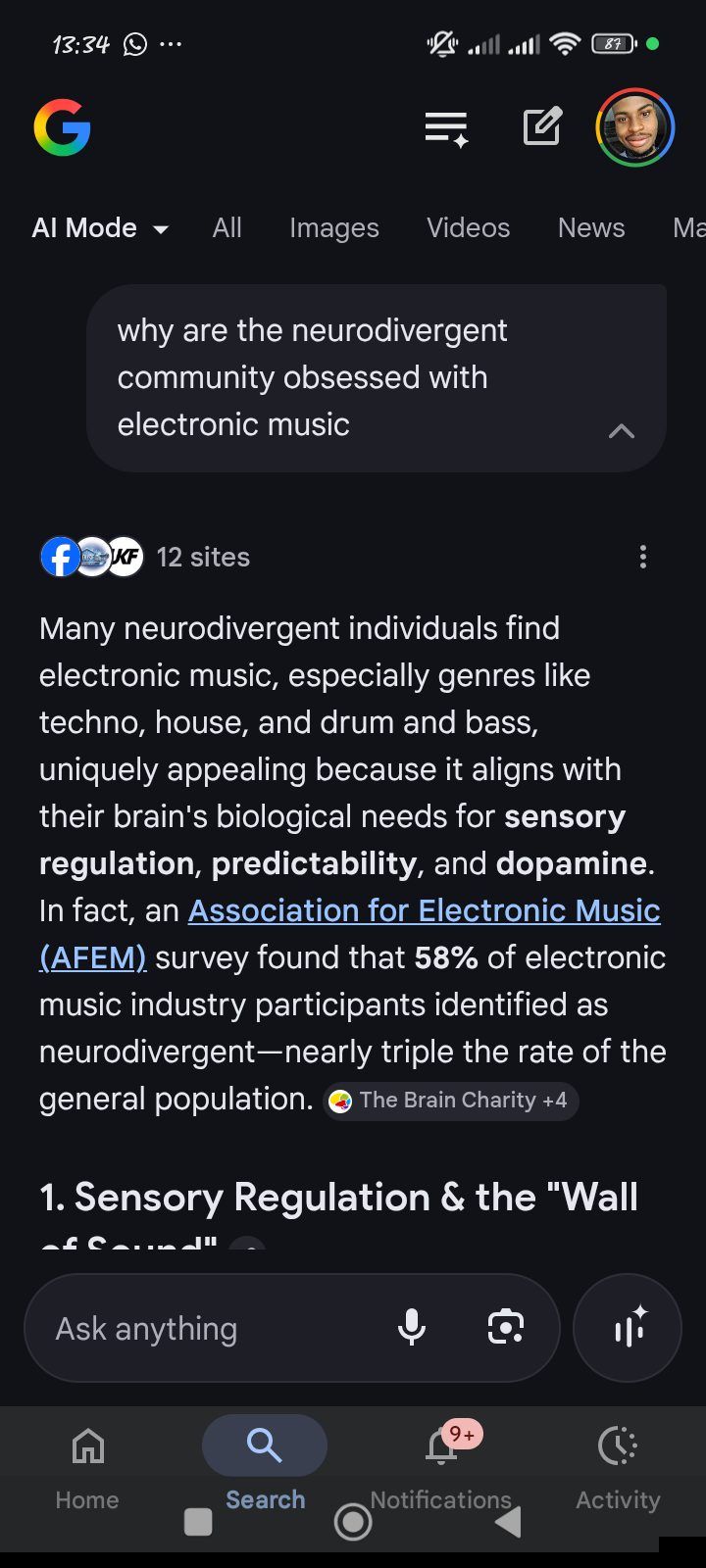The image size is (706, 1568).
Task: Open the response overflow menu
Action: pos(643,557)
